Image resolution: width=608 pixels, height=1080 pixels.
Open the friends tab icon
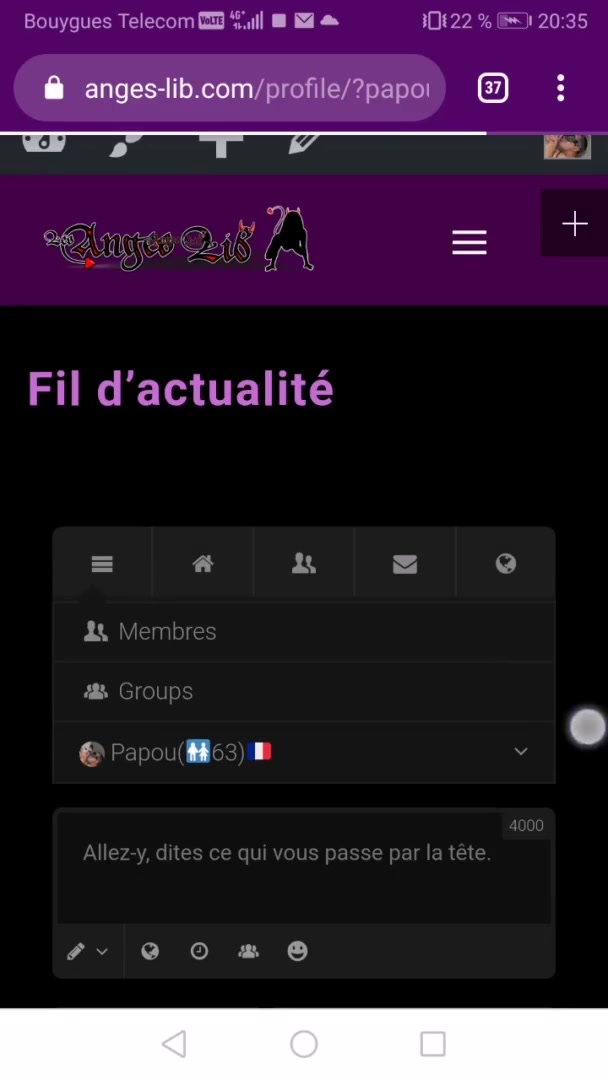pyautogui.click(x=304, y=565)
